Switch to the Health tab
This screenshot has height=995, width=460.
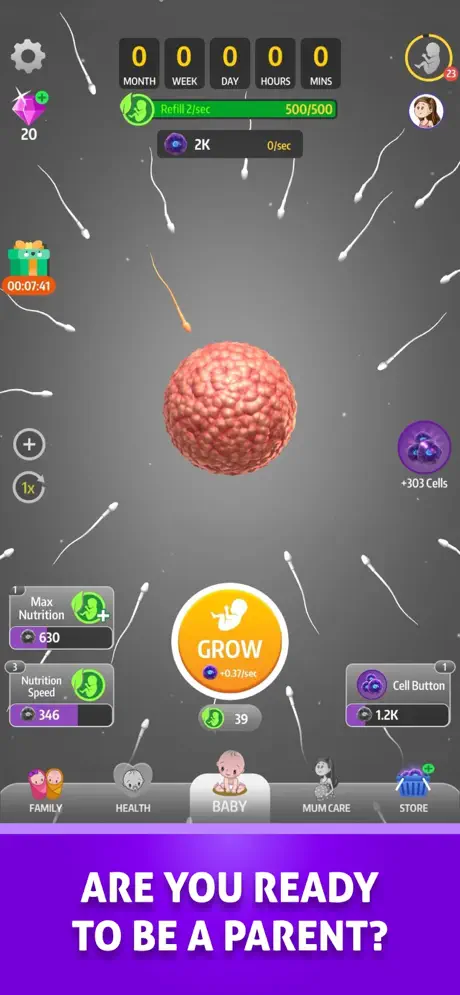[133, 788]
